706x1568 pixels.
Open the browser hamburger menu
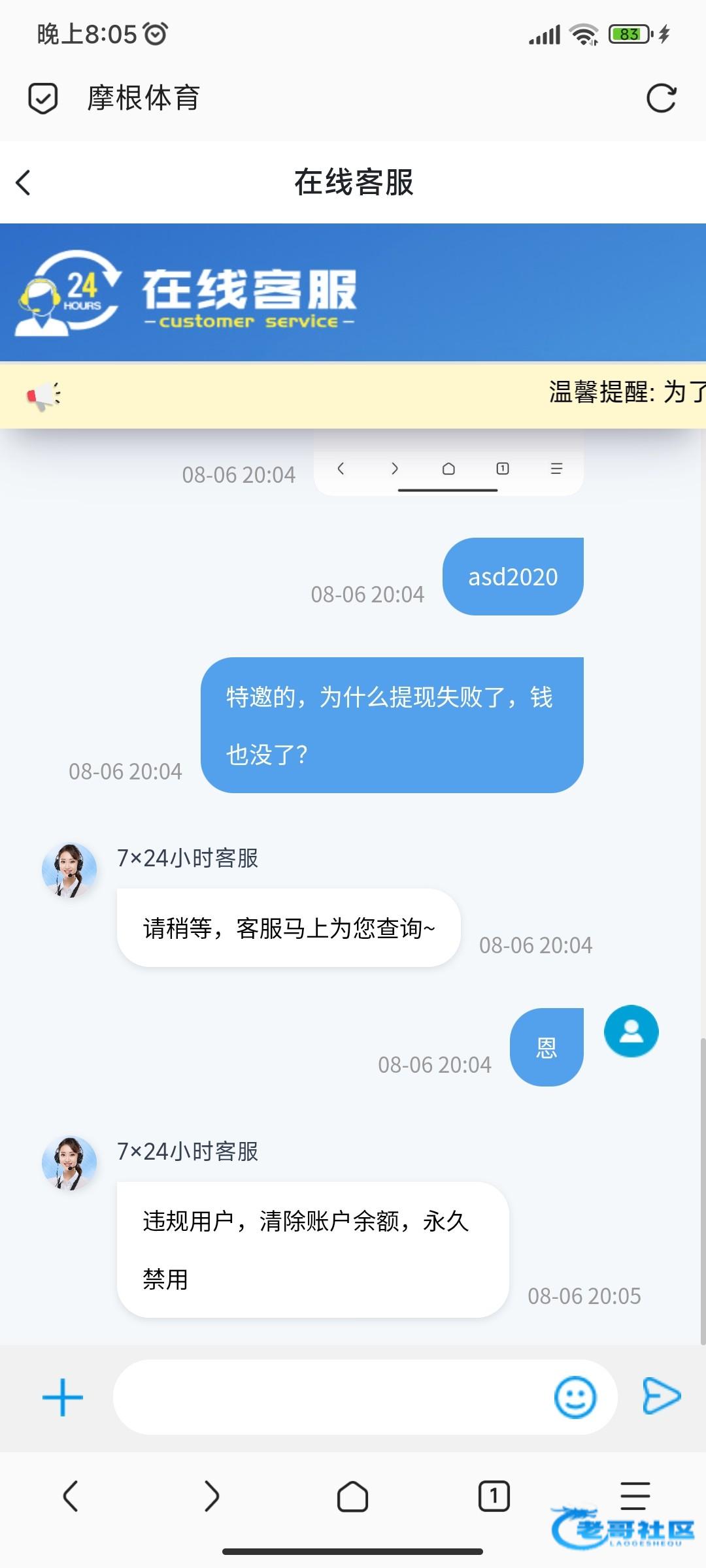635,1495
